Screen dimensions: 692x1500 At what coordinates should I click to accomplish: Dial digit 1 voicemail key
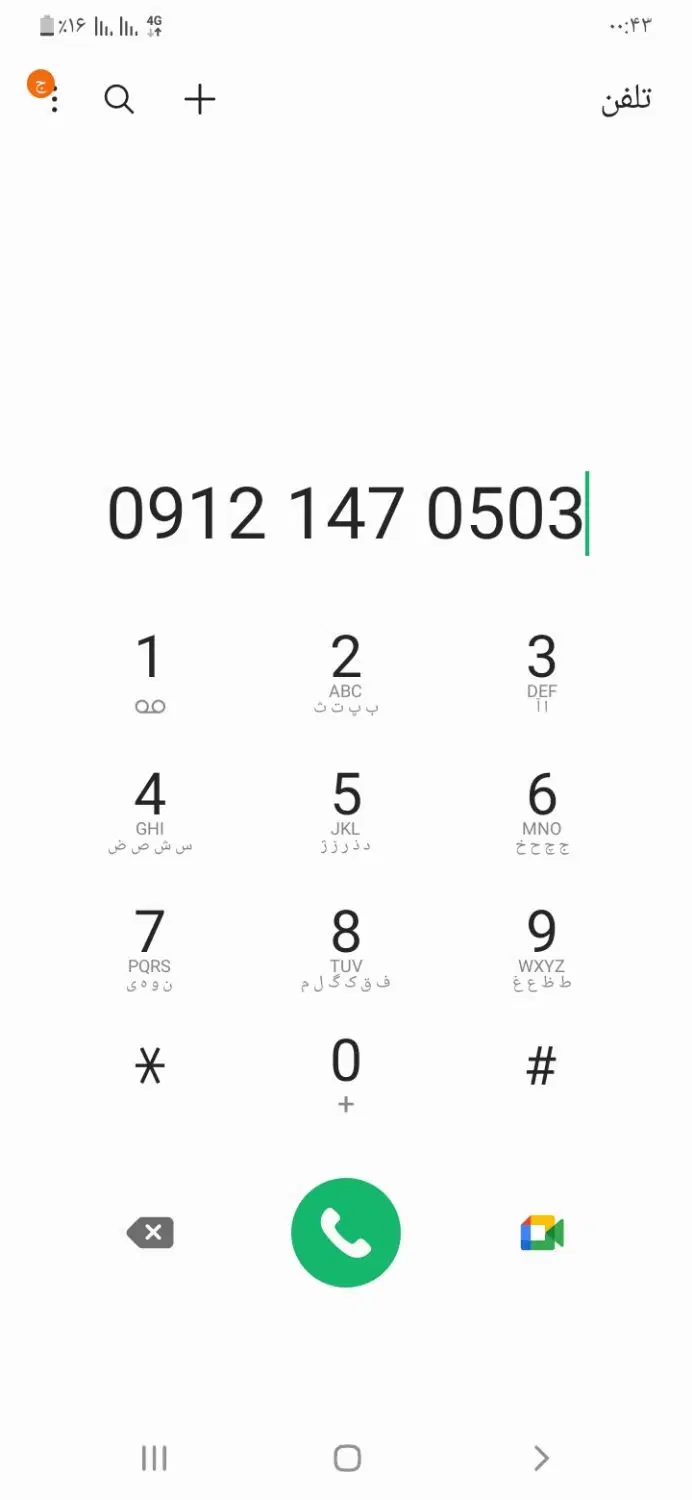150,673
